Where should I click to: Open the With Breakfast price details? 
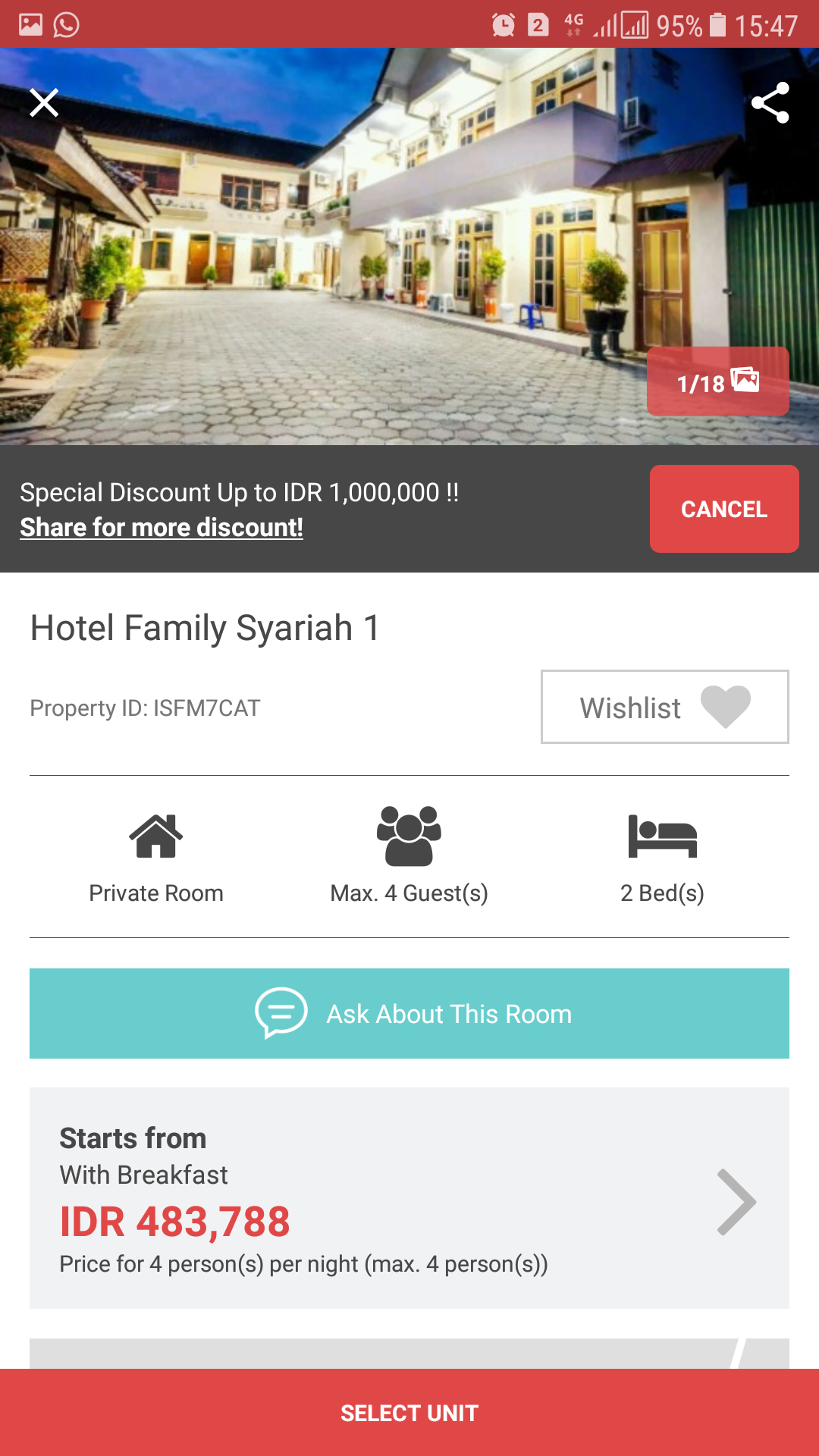tap(409, 1198)
